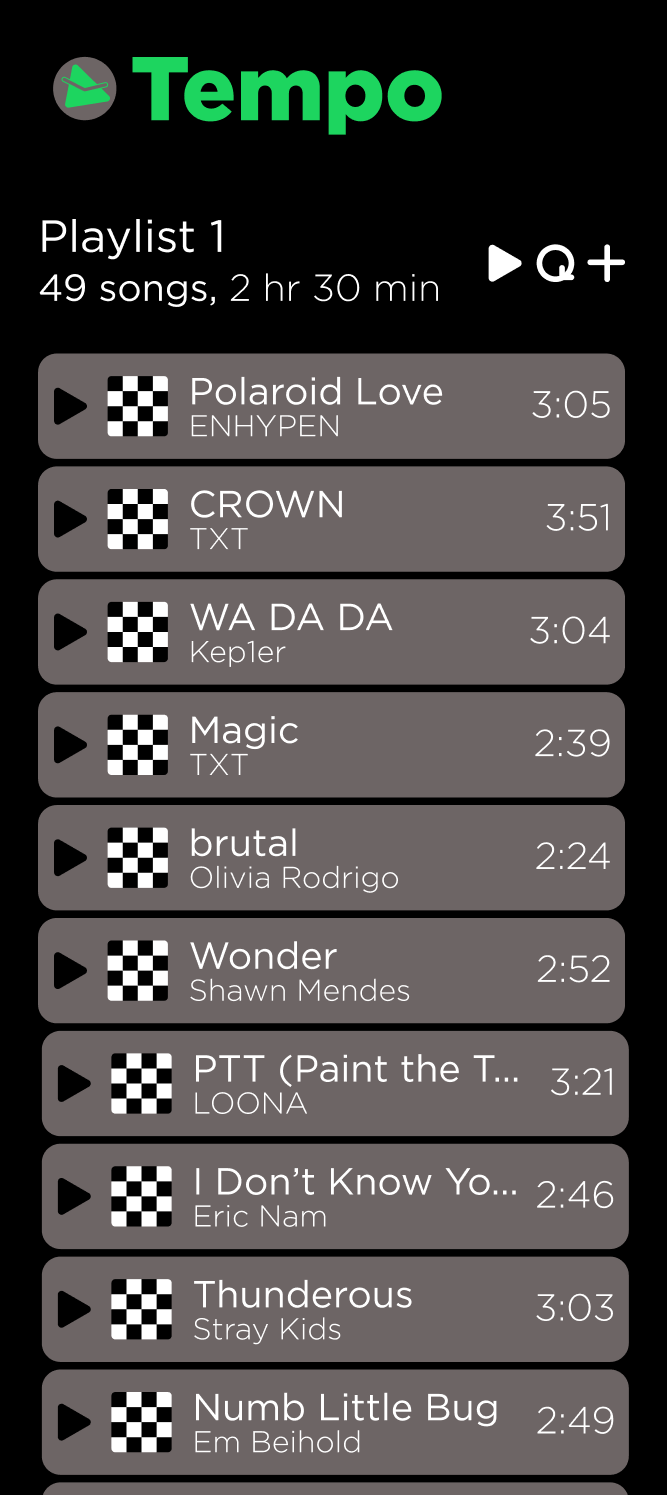
Task: Play the Eric Nam track
Action: tap(74, 1197)
